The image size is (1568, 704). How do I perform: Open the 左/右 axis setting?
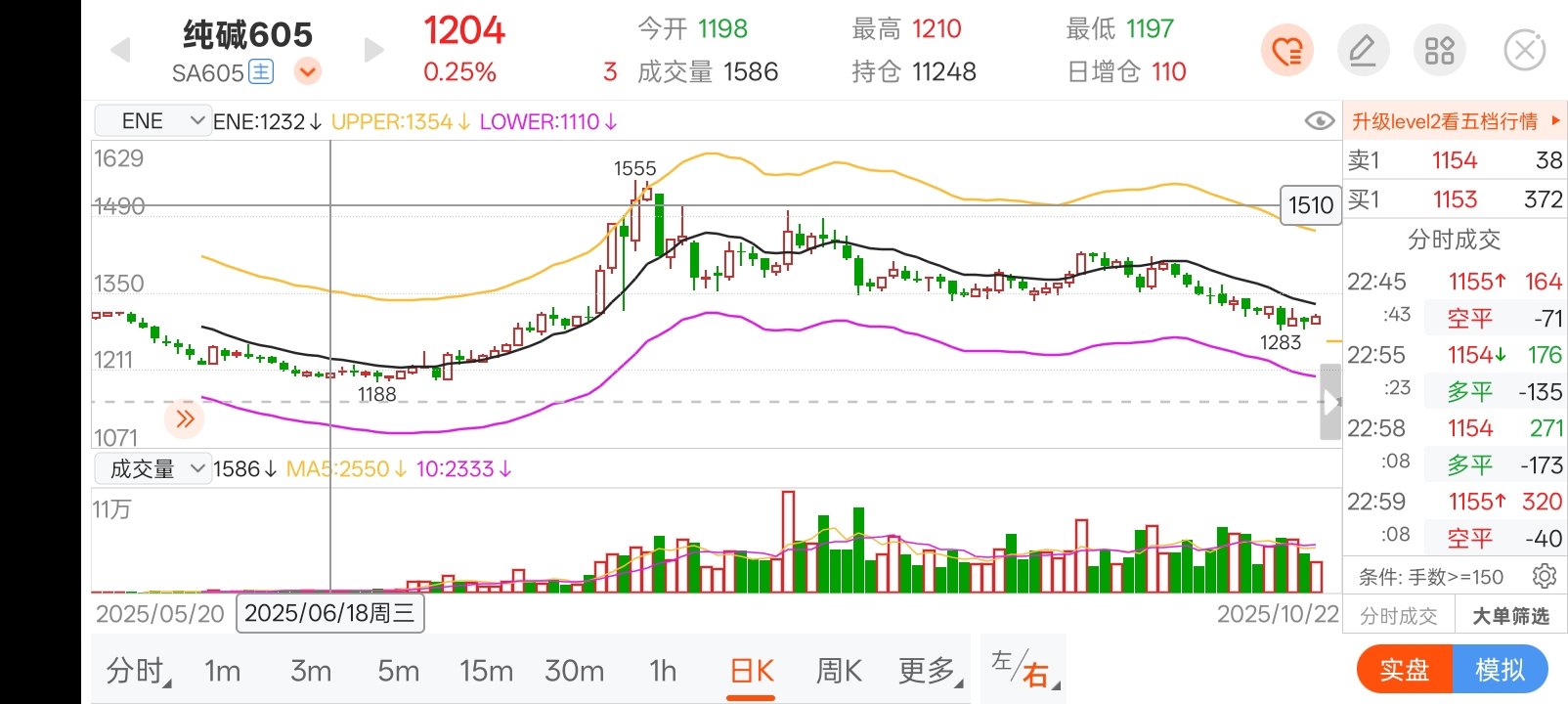pyautogui.click(x=1024, y=670)
